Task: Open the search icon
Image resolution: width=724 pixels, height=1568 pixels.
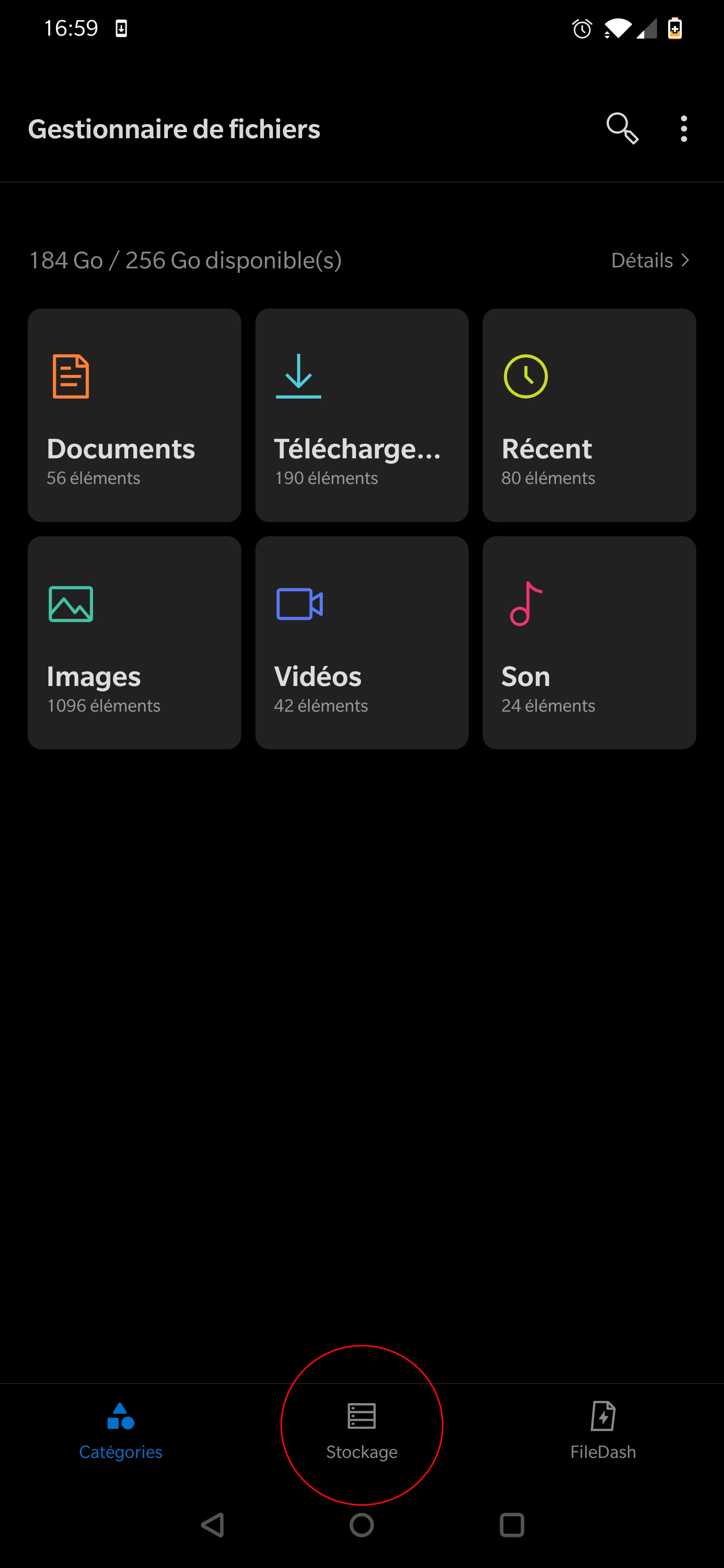Action: tap(622, 129)
